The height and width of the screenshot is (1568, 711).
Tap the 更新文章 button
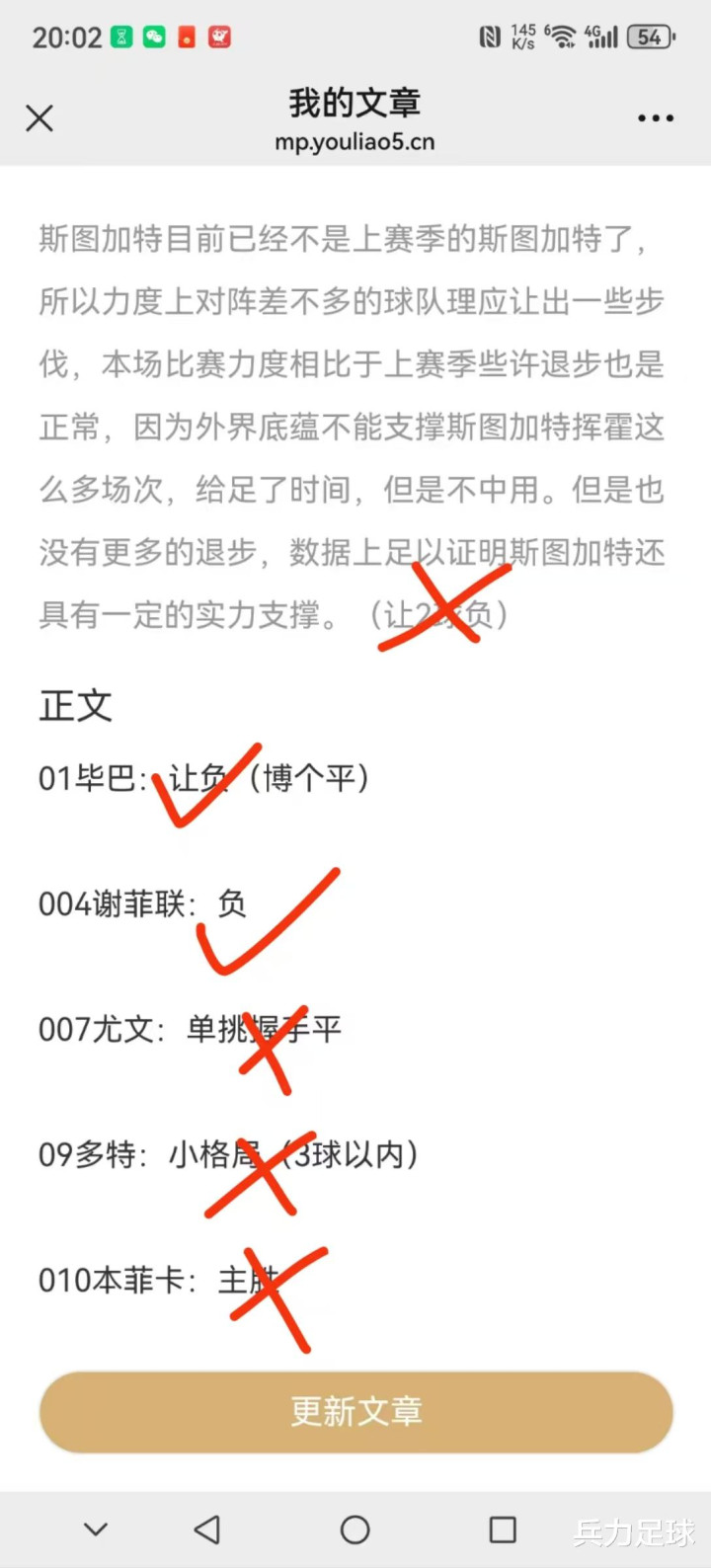pyautogui.click(x=355, y=1411)
